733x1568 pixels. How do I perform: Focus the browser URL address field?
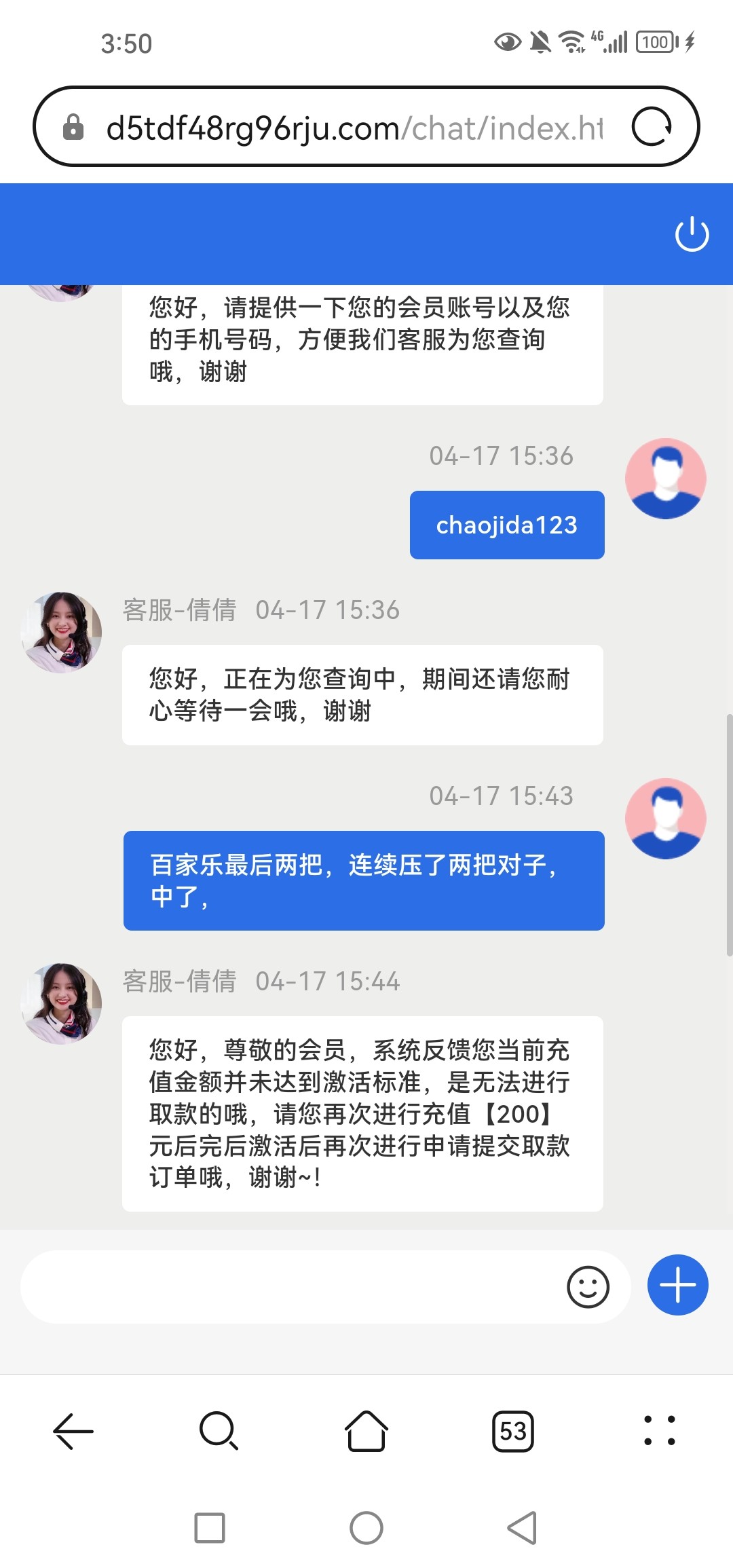(353, 128)
